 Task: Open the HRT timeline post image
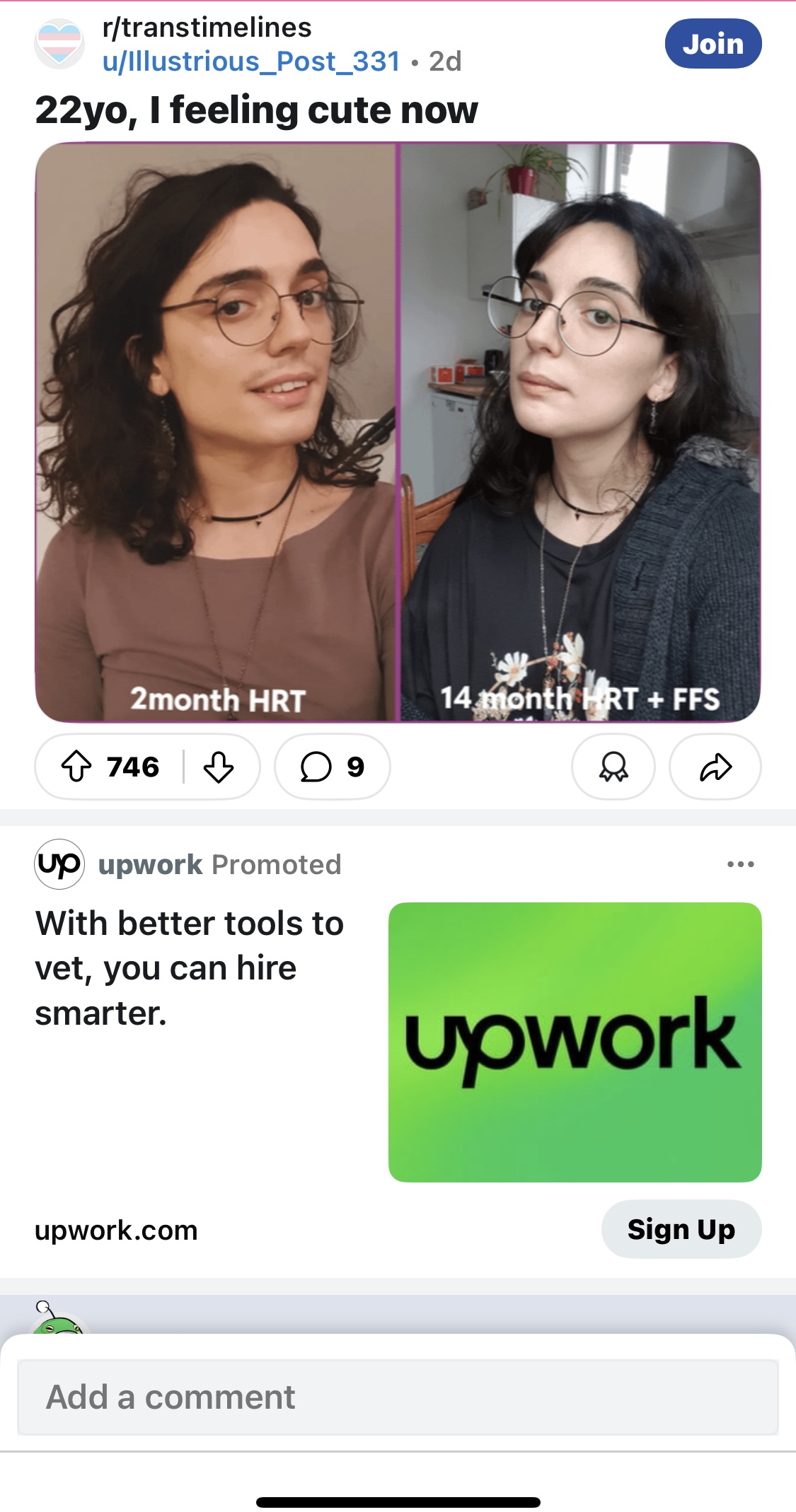coord(398,431)
